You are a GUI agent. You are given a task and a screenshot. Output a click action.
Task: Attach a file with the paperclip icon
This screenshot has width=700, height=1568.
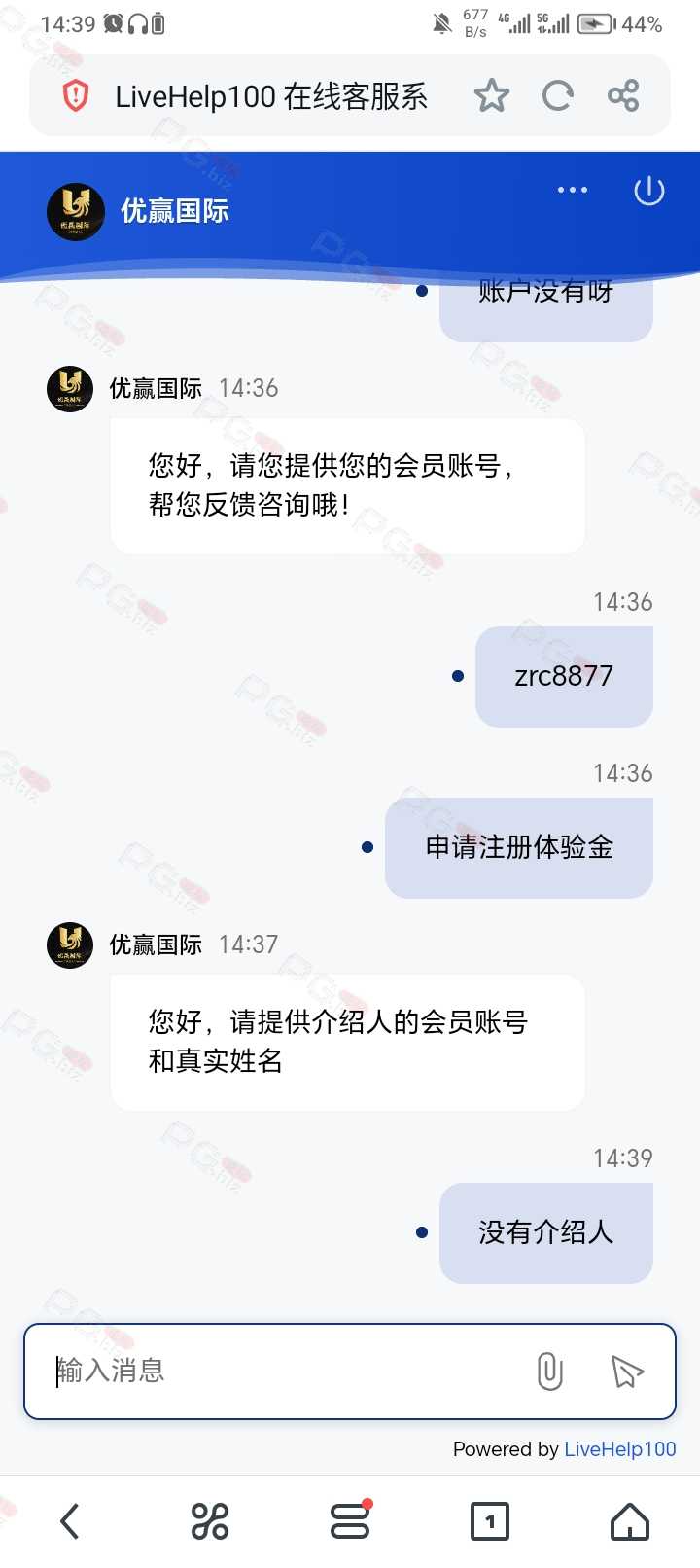point(550,1372)
